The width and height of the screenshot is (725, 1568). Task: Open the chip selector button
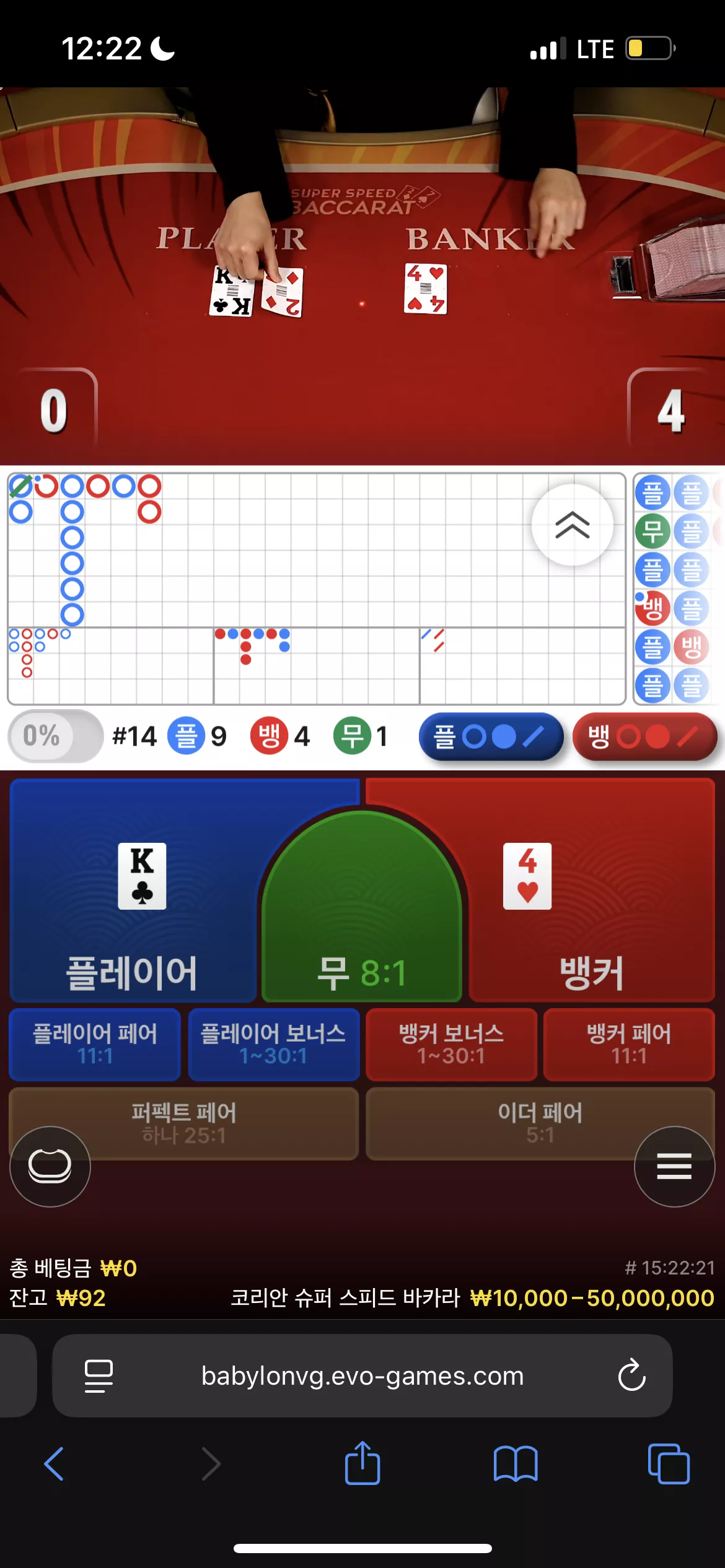click(50, 1166)
